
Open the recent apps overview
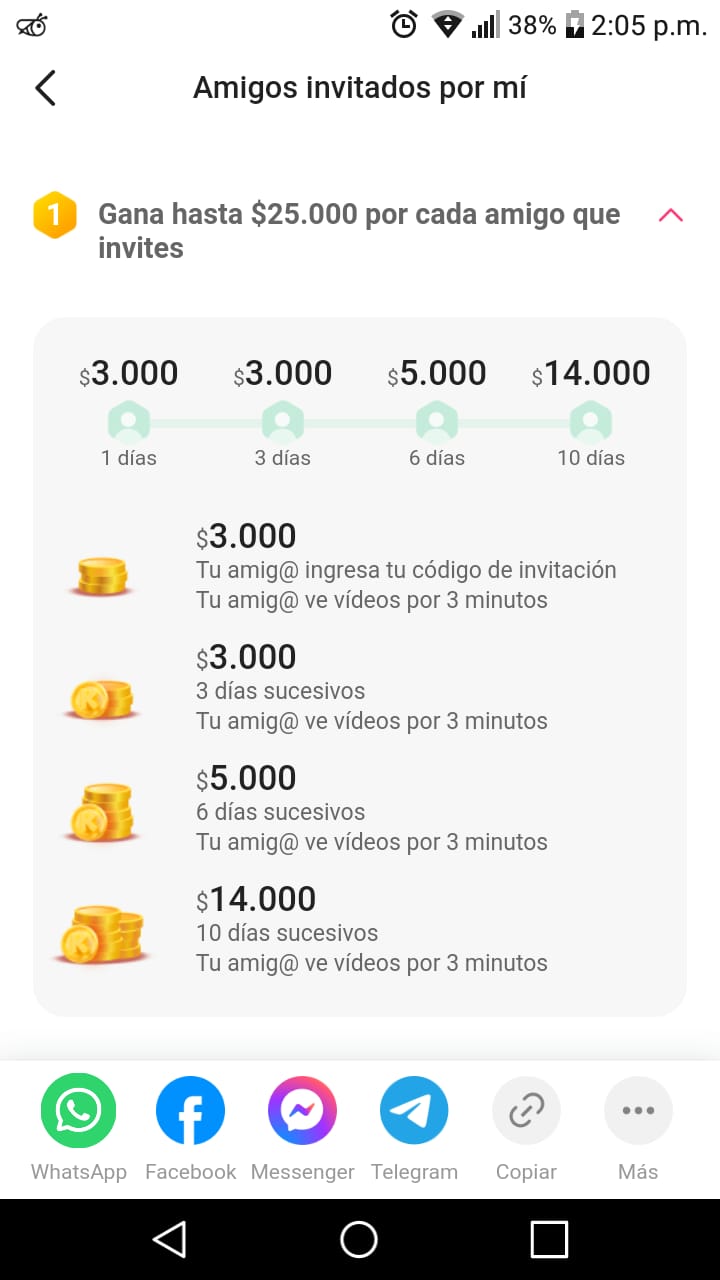click(549, 1240)
